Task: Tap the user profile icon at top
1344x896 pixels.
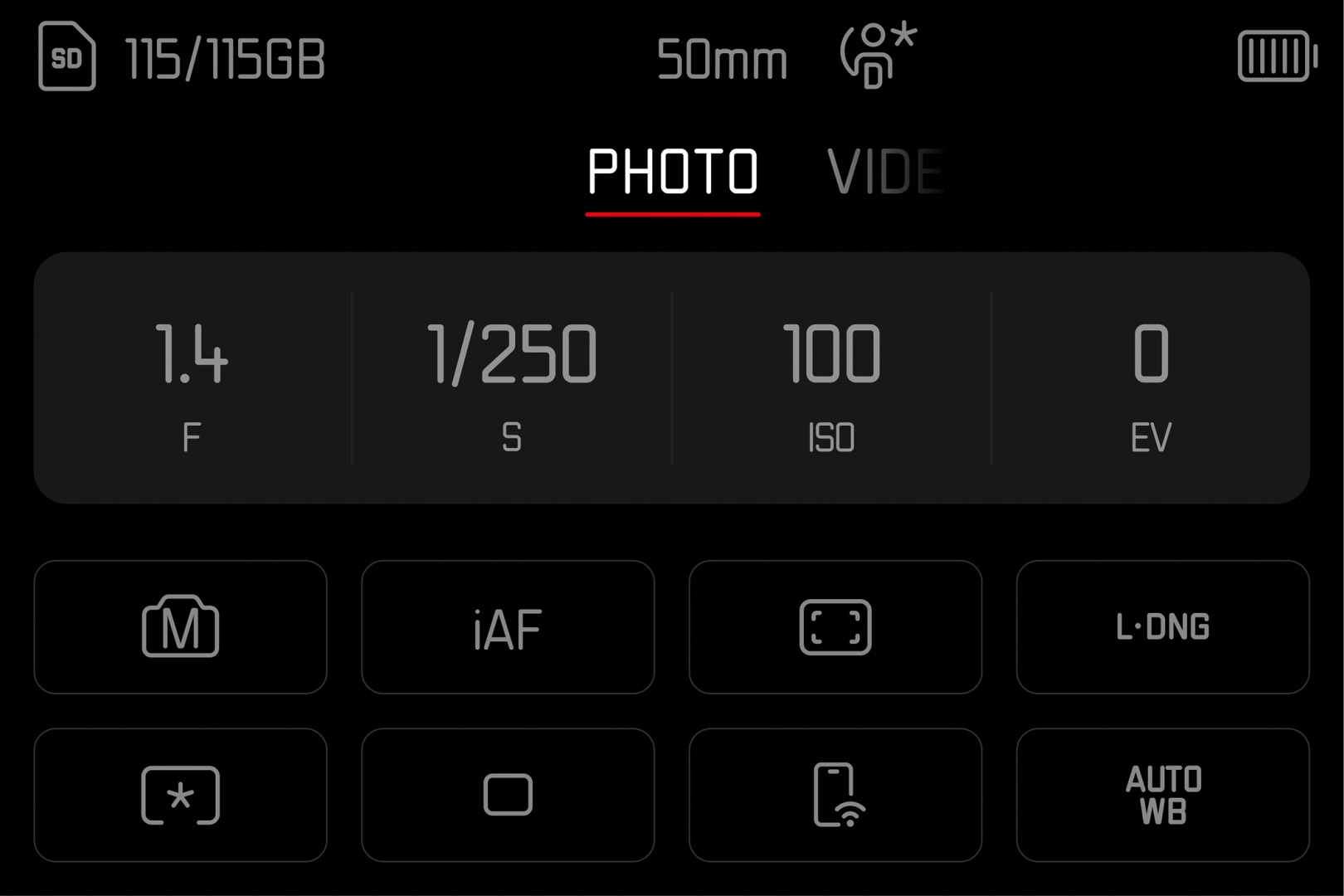Action: tap(877, 56)
